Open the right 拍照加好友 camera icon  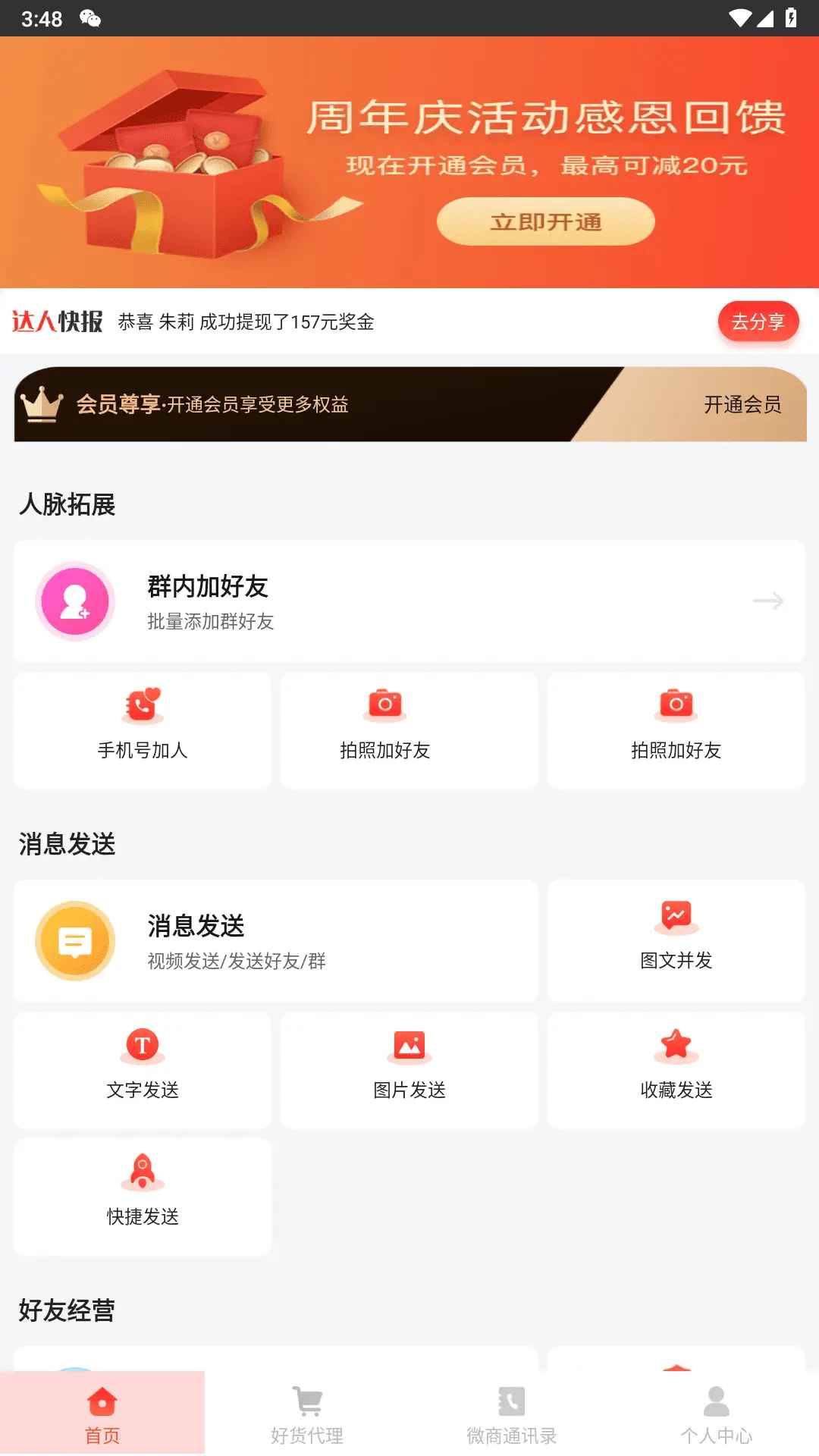tap(676, 704)
